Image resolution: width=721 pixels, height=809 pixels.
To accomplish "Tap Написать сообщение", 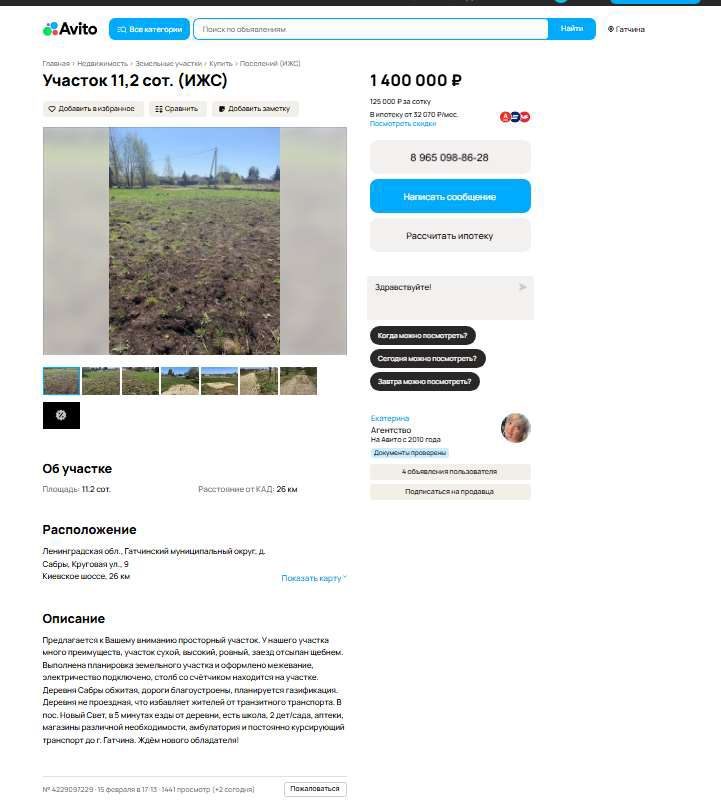I will 450,197.
